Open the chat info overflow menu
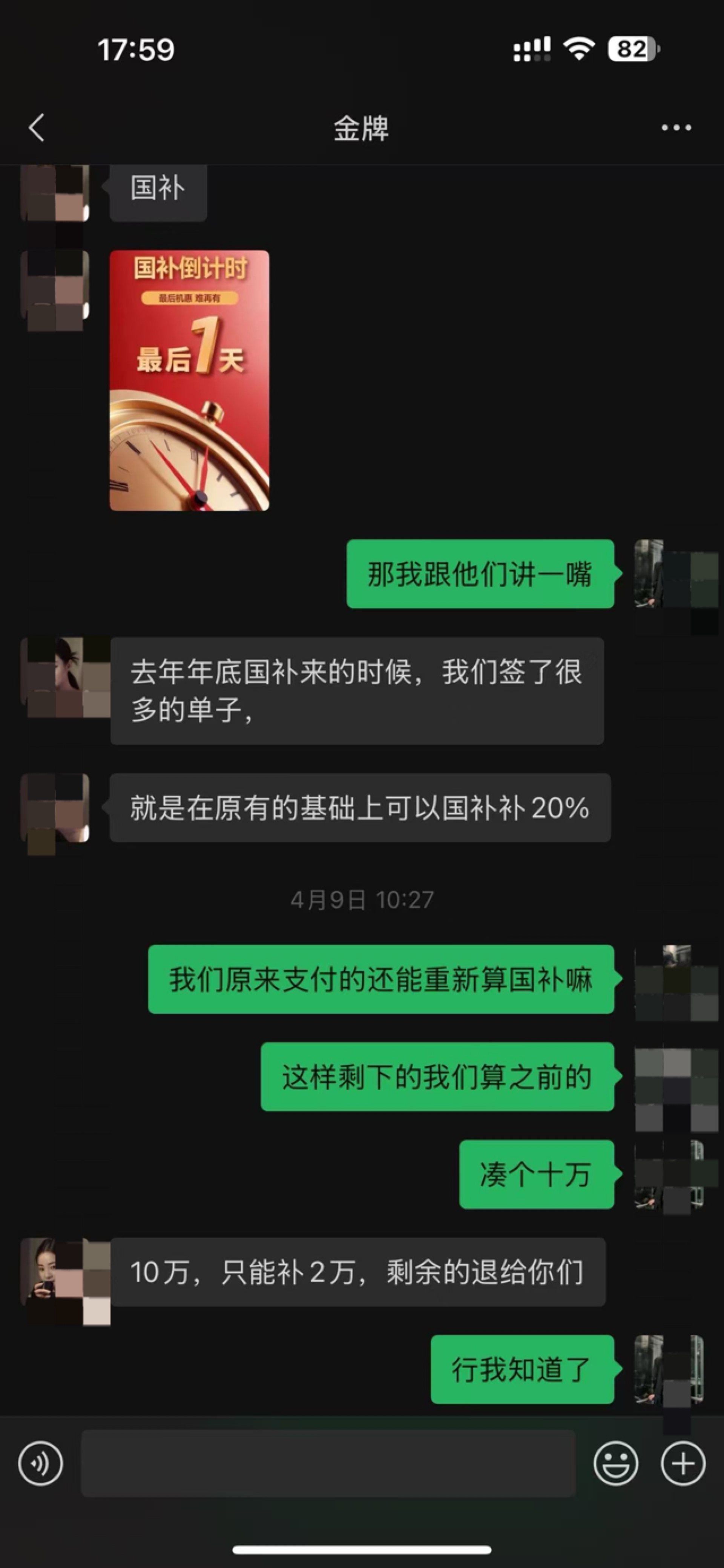The width and height of the screenshot is (724, 1568). point(676,128)
